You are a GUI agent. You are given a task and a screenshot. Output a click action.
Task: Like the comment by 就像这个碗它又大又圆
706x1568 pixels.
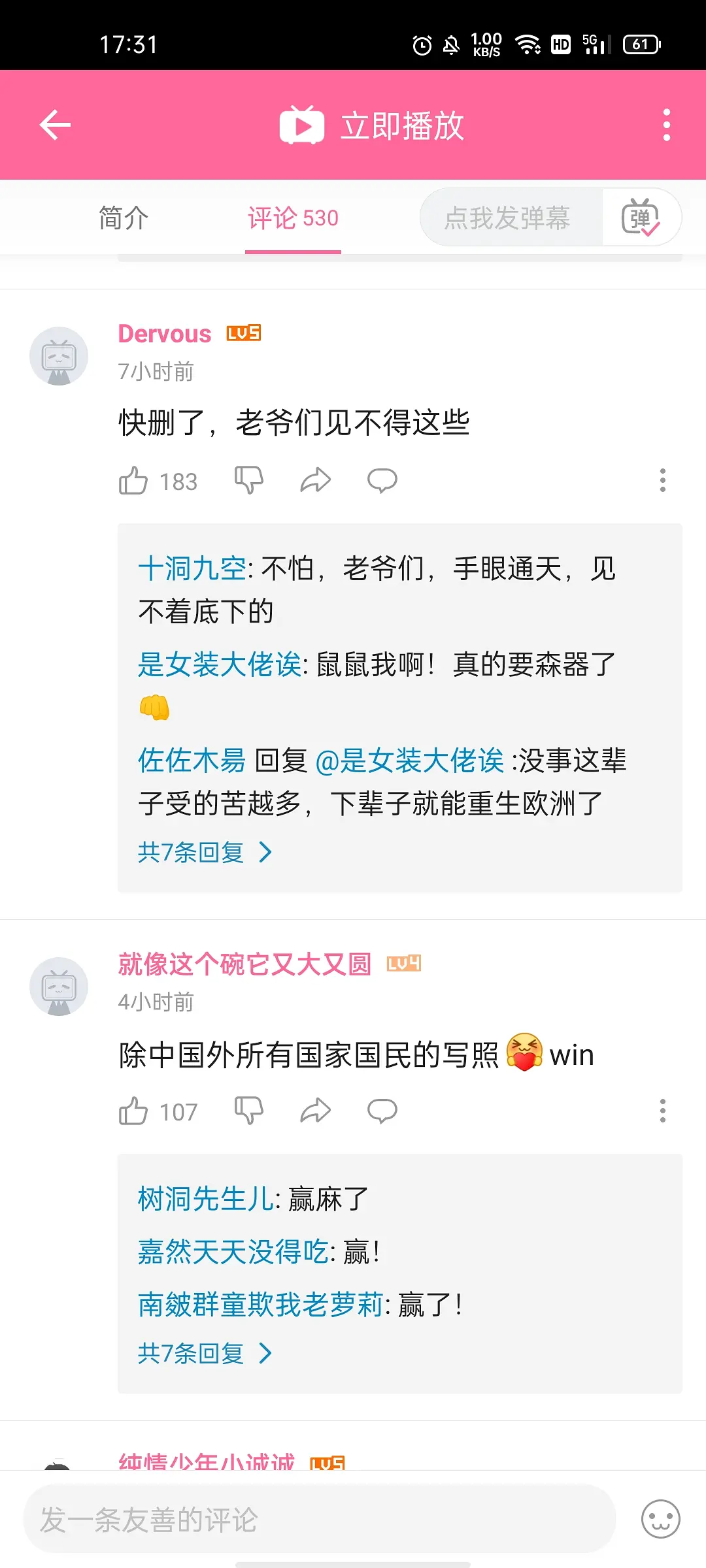(133, 1111)
